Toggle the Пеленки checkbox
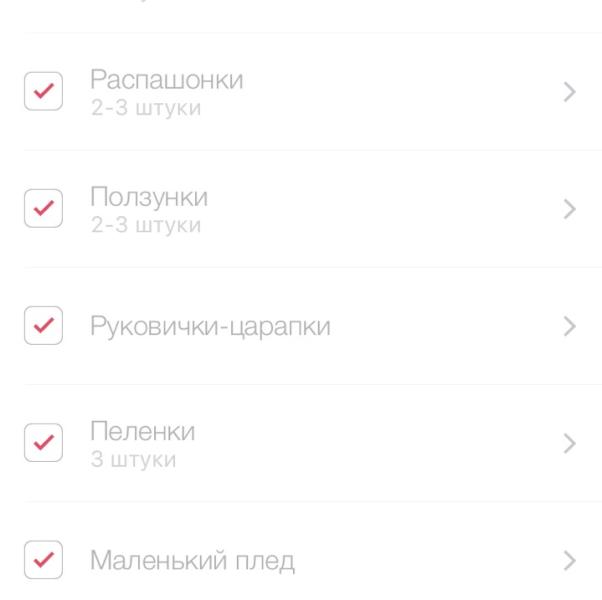Screen dimensions: 602x600 43,443
